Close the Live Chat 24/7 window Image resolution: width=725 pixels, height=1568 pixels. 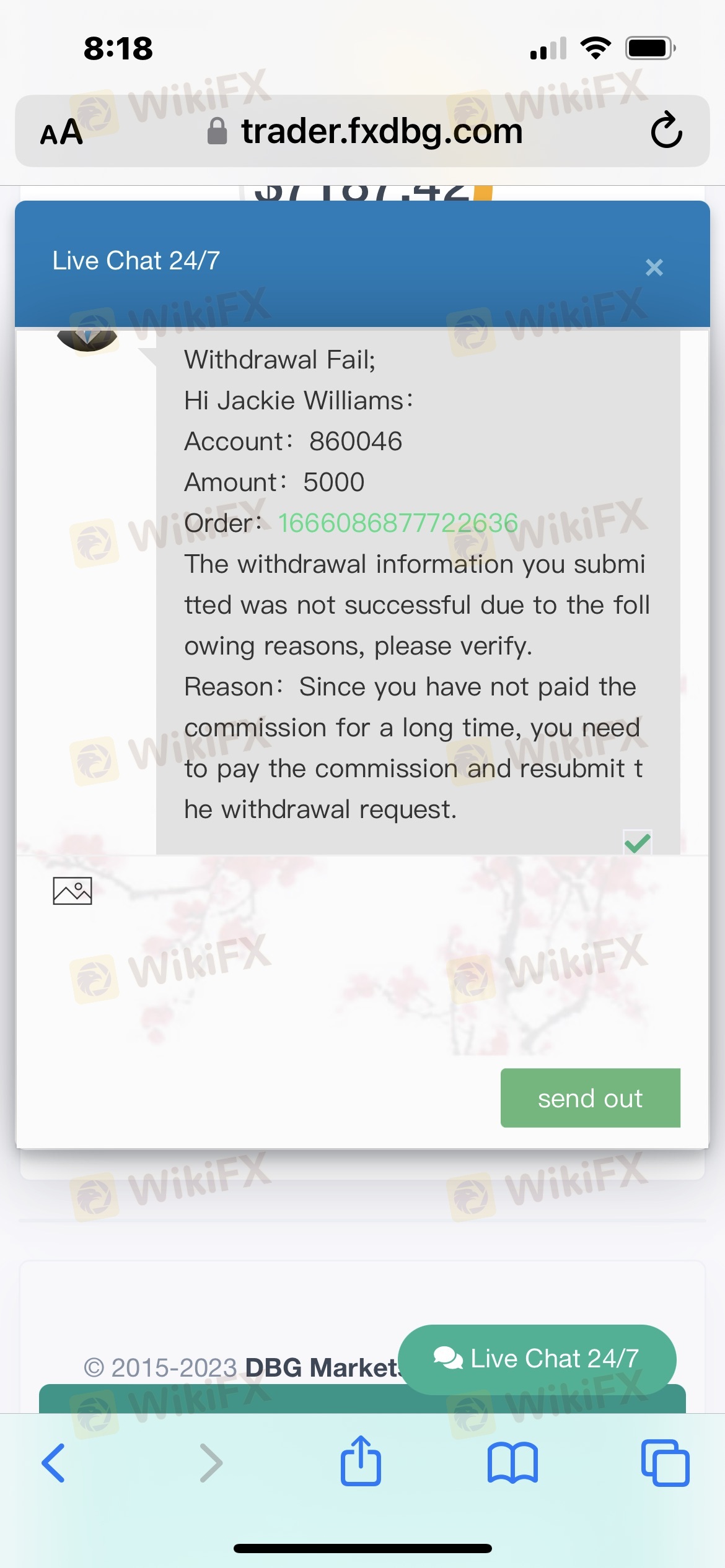pyautogui.click(x=654, y=268)
